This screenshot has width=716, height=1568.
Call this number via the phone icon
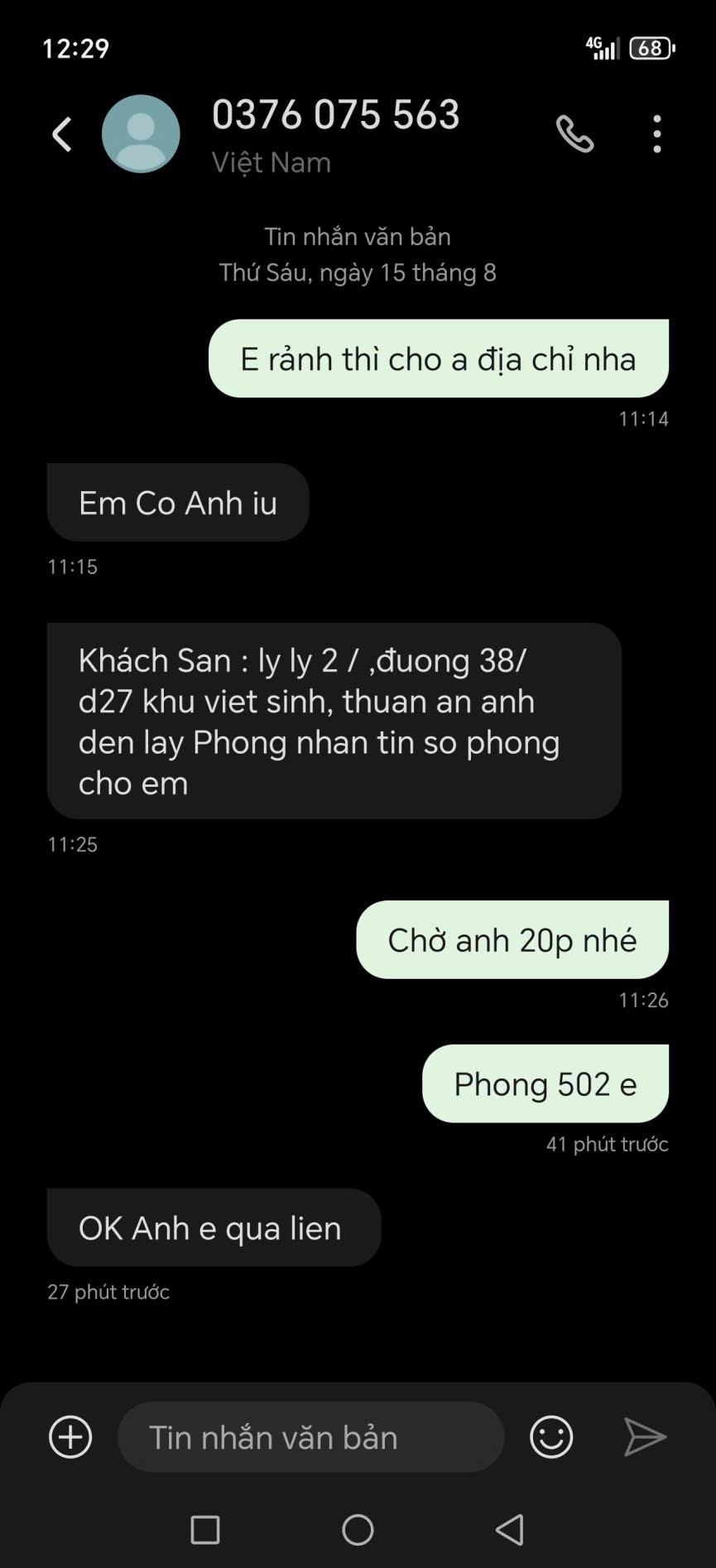574,134
